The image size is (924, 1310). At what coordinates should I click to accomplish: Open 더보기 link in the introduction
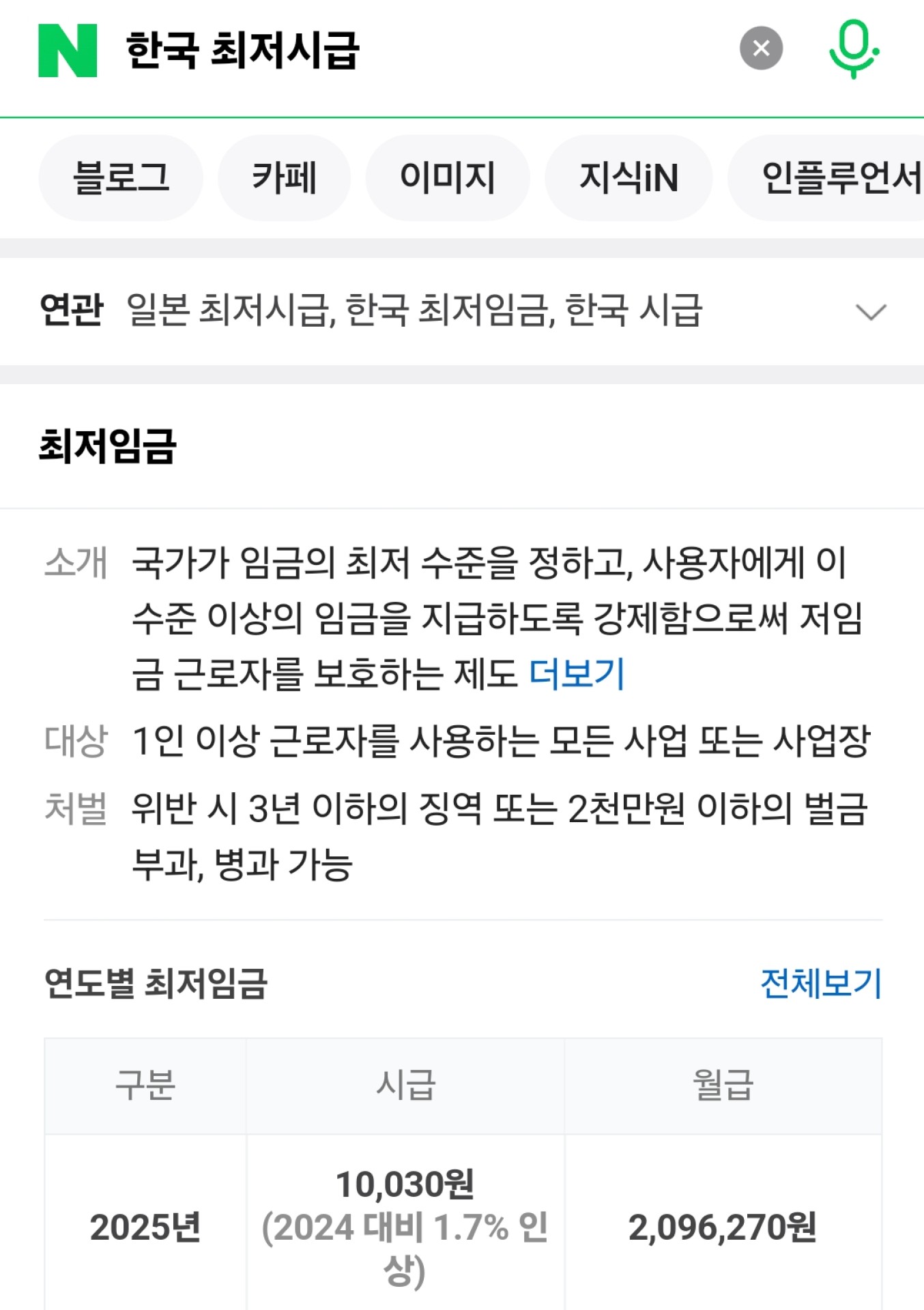tap(577, 674)
